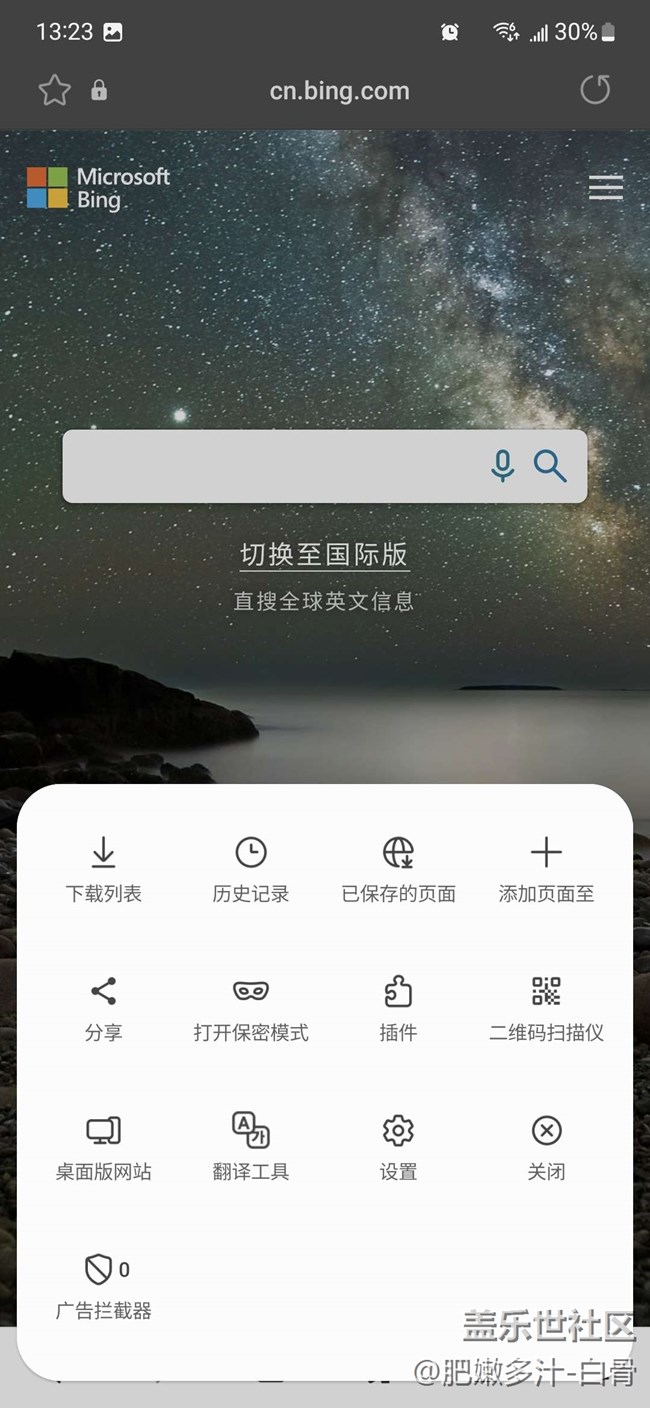
Task: Tap the cn.bing.com address bar
Action: point(339,91)
